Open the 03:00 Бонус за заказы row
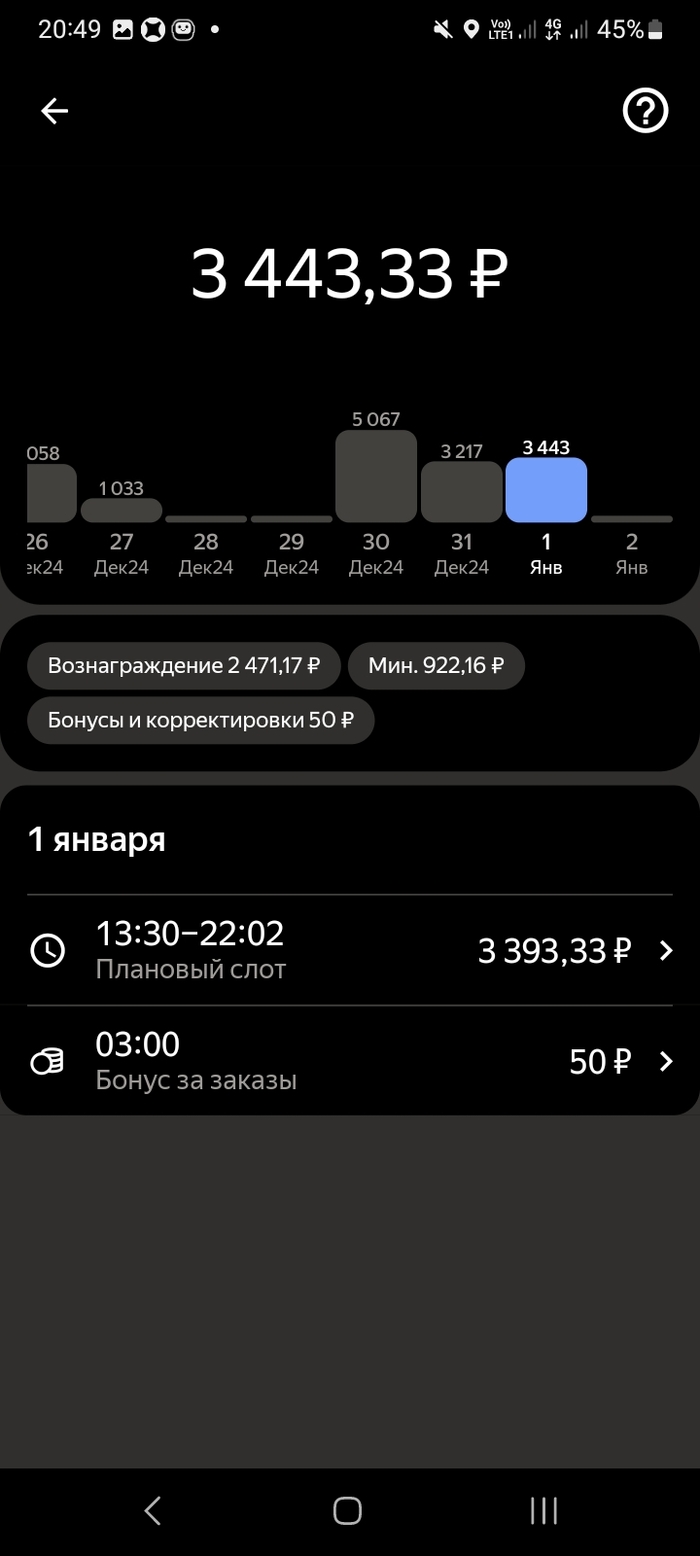 [350, 1061]
